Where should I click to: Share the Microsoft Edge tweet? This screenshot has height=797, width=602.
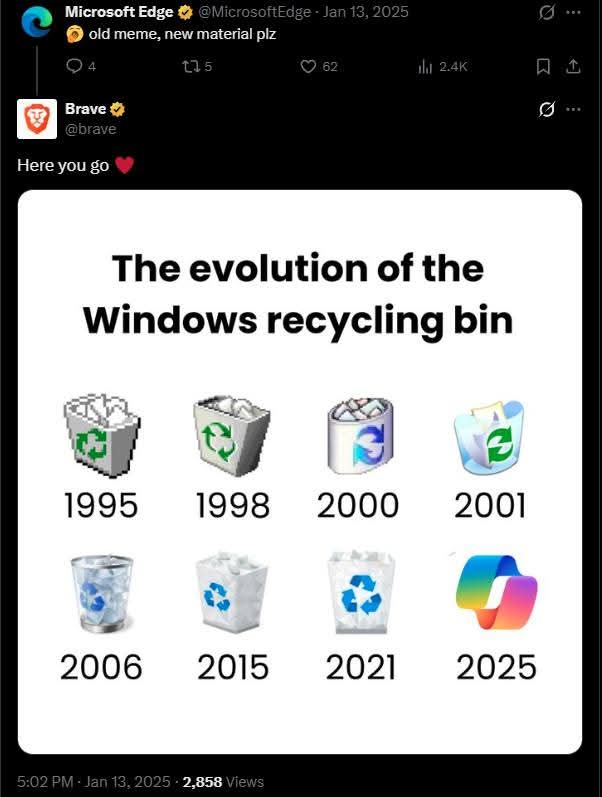573,67
